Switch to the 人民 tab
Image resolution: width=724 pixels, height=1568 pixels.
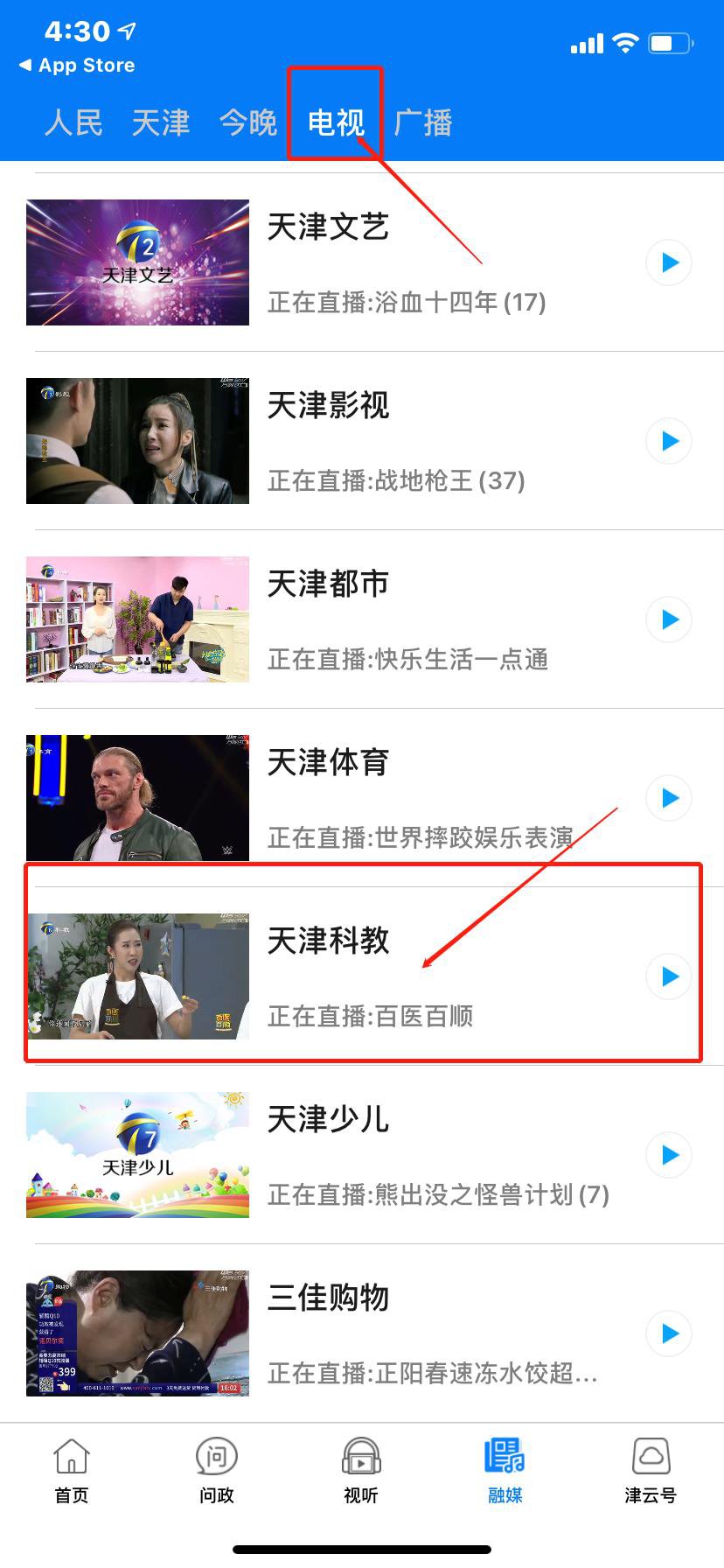tap(73, 122)
